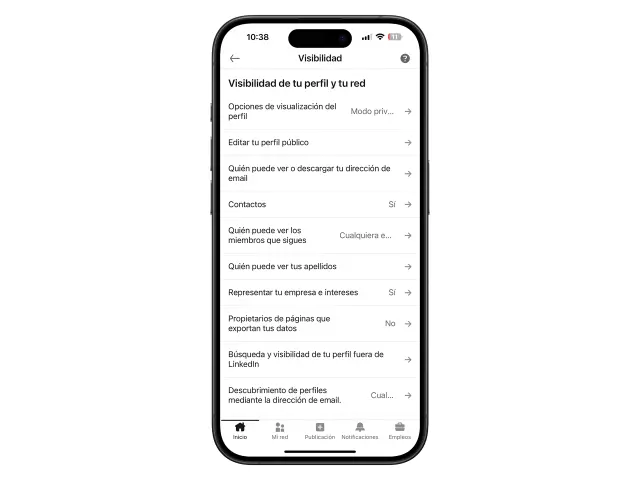The height and width of the screenshot is (480, 640).
Task: Open the Contactos setting
Action: (318, 204)
